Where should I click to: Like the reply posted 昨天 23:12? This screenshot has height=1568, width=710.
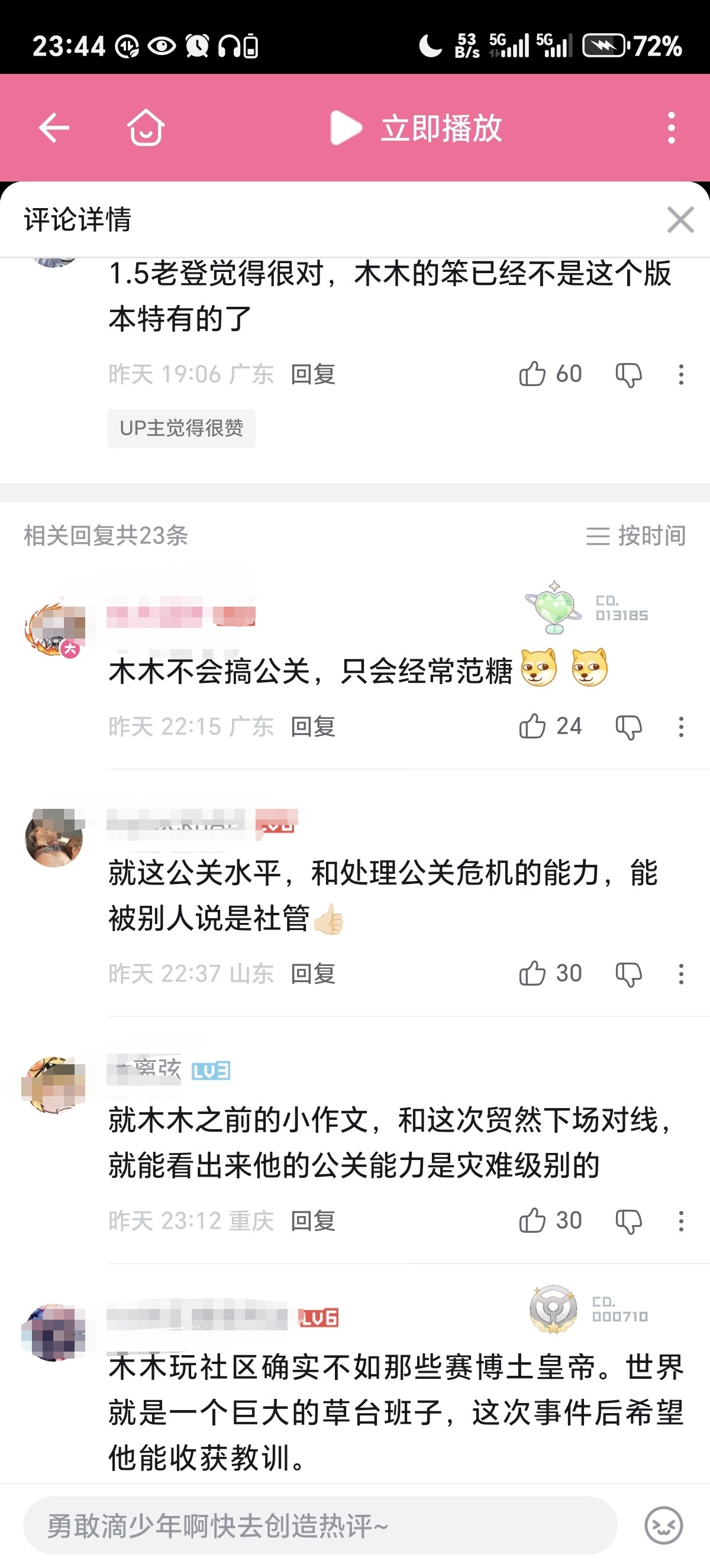pos(533,1220)
